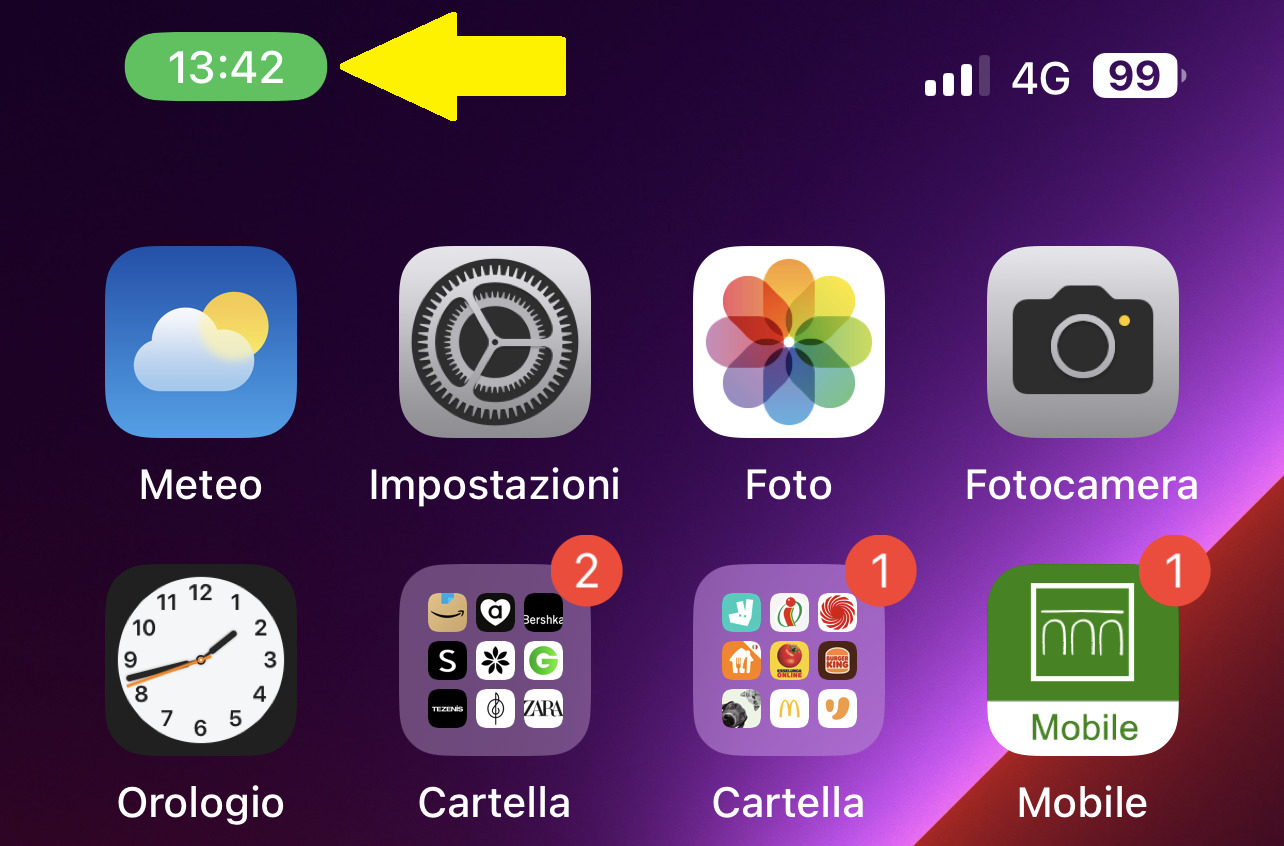Open the Orologio clock app

(201, 660)
